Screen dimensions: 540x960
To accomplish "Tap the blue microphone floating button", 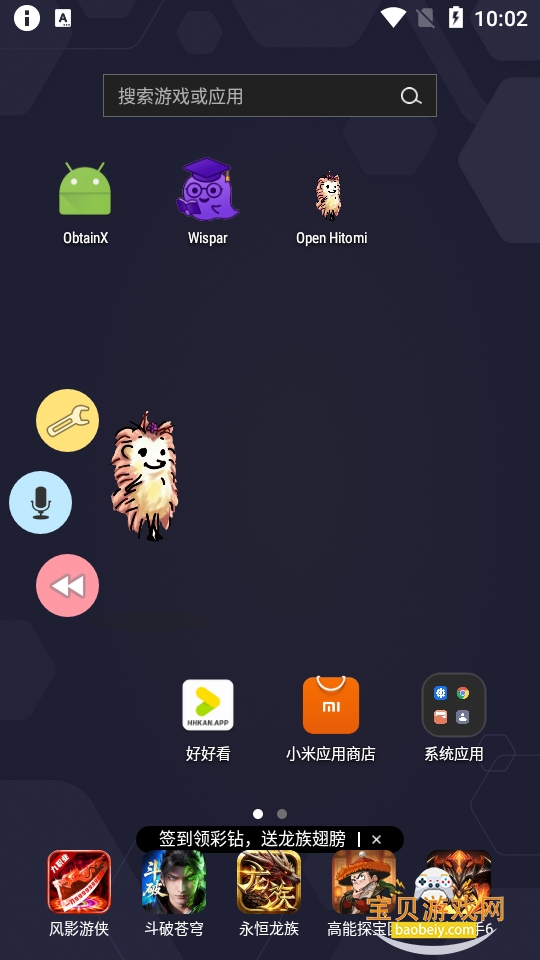I will (40, 503).
